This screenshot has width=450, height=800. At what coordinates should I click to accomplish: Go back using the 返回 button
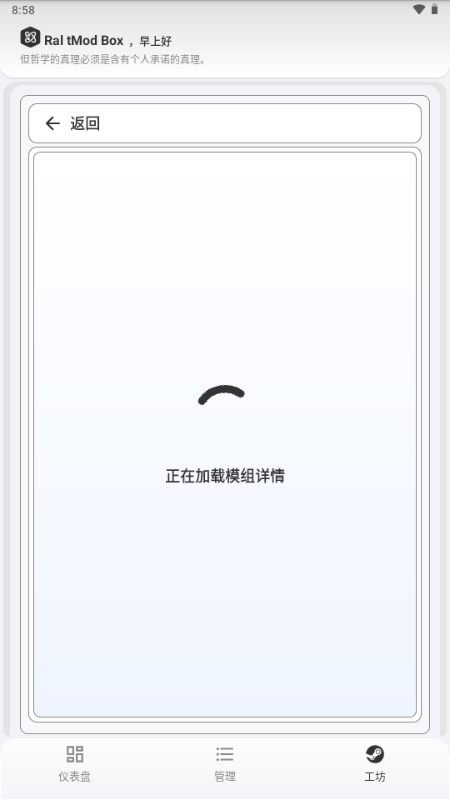[224, 123]
